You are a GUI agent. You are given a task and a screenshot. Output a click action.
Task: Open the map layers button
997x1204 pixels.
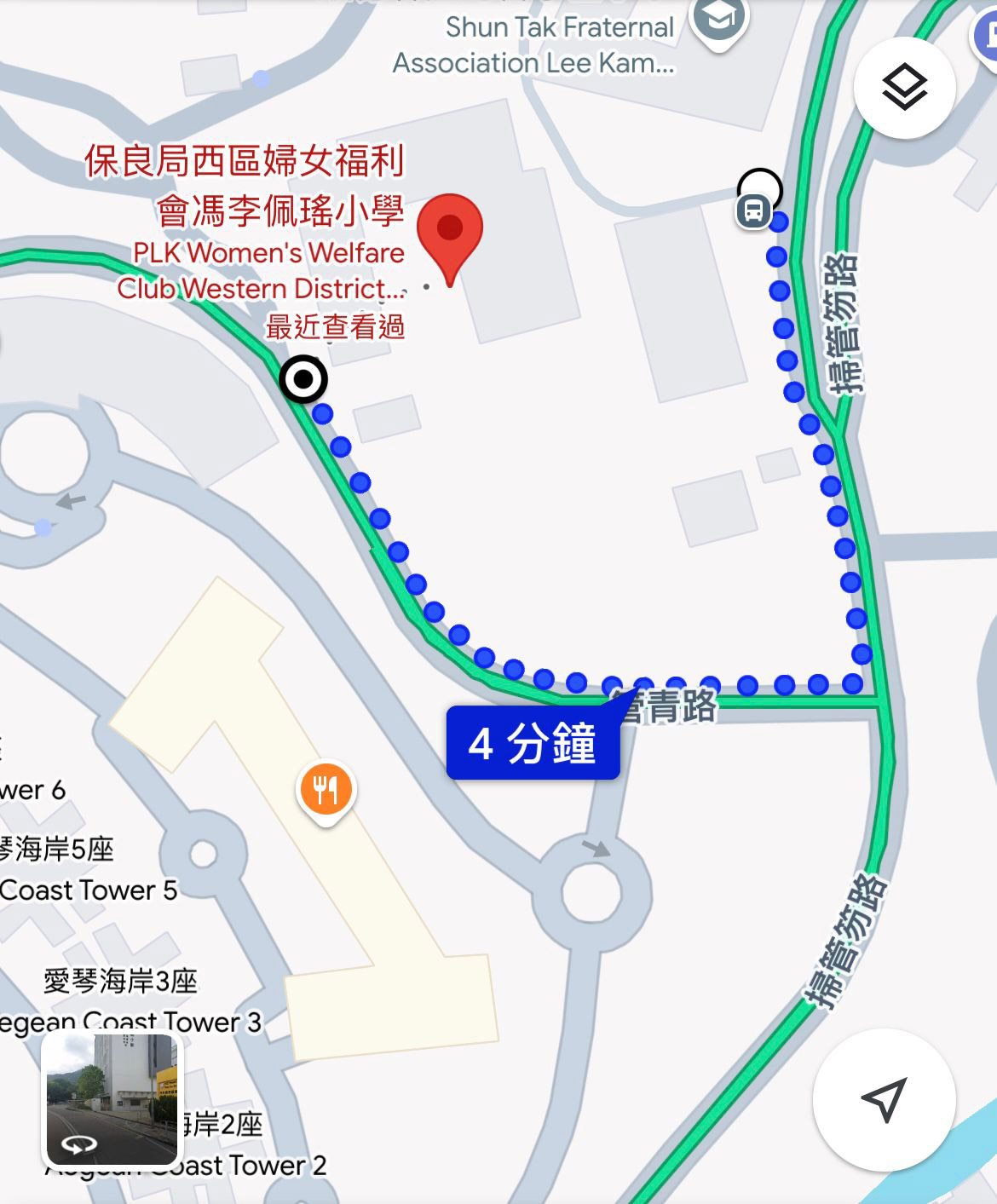(x=904, y=88)
